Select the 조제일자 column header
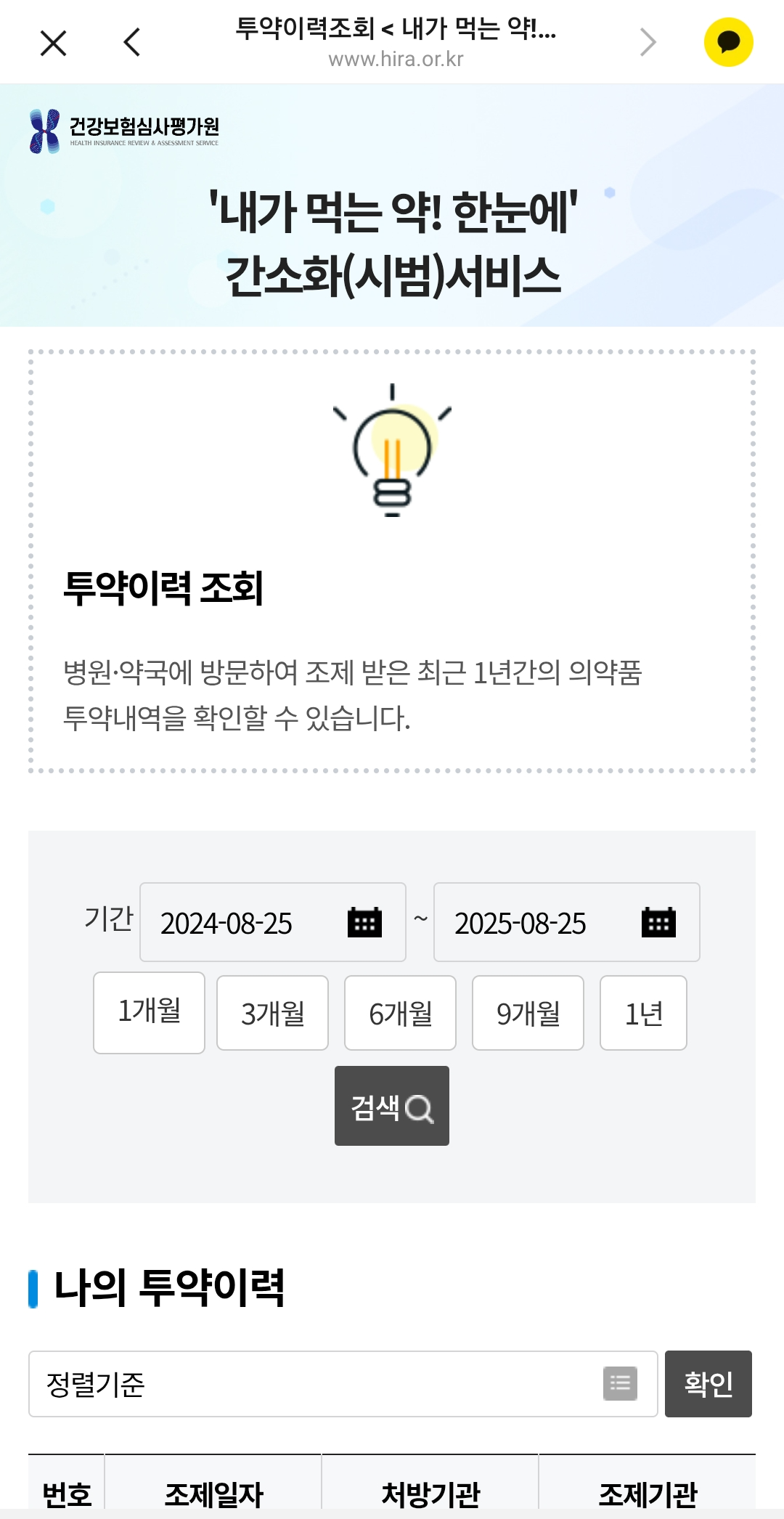Viewport: 784px width, 1519px height. click(214, 1496)
